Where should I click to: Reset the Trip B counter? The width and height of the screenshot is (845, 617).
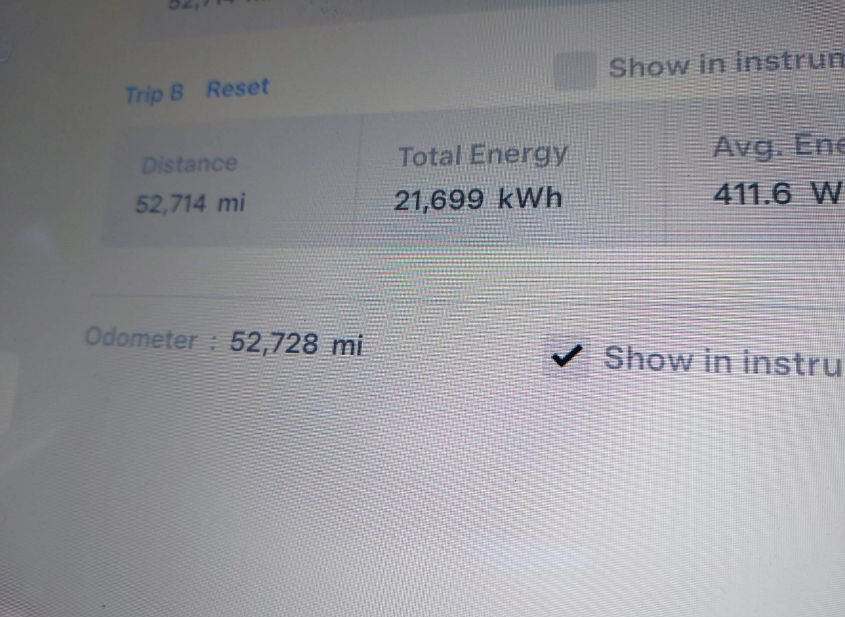pyautogui.click(x=238, y=88)
